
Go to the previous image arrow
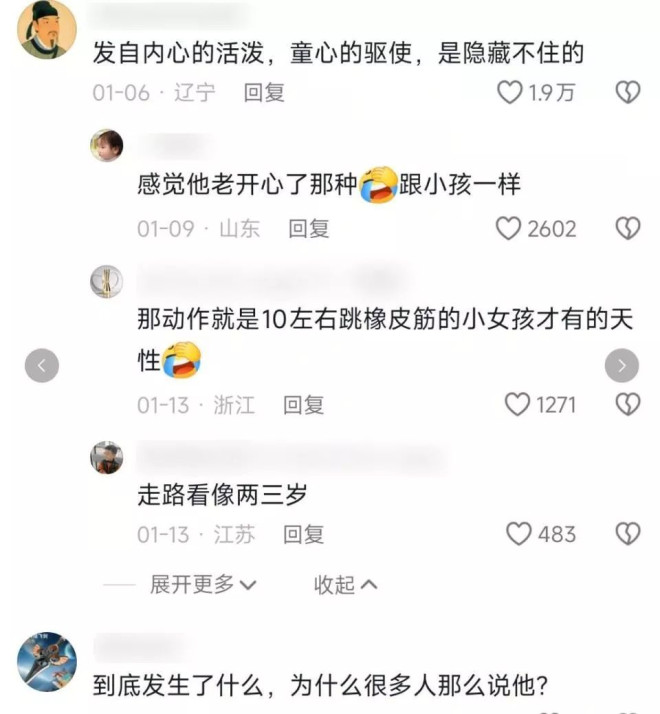[41, 366]
